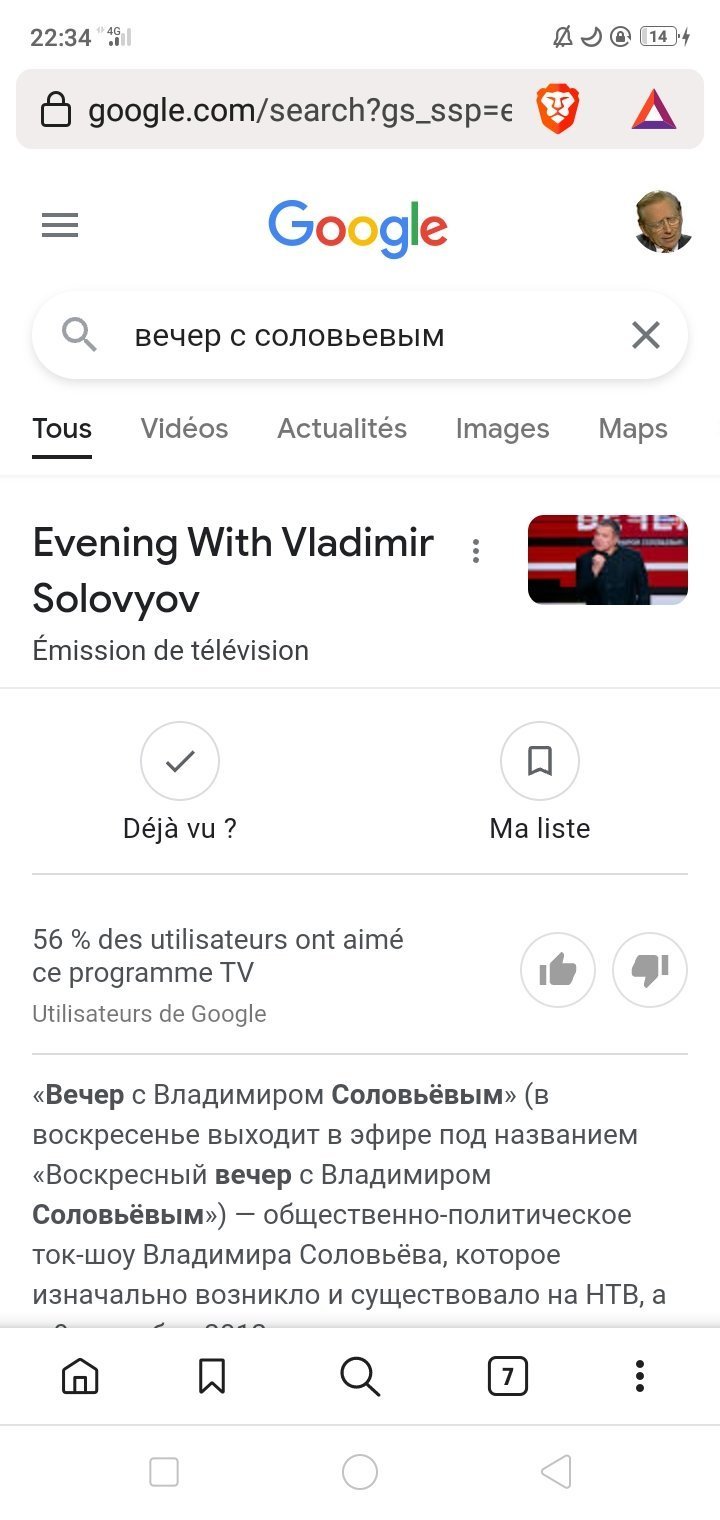
Task: Open Brave Rewards triangle icon
Action: [x=654, y=109]
